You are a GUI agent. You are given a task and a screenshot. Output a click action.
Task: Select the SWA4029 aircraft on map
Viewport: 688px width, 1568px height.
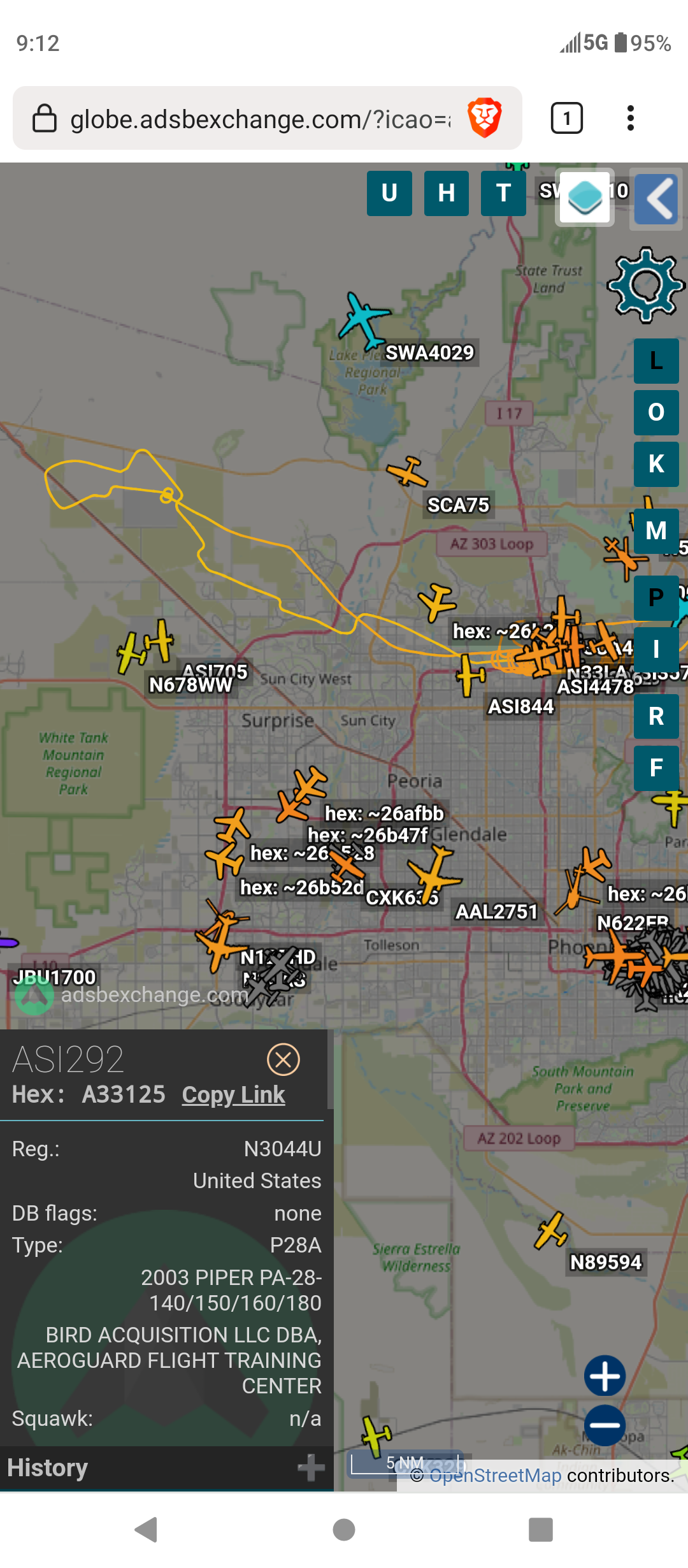tap(364, 319)
